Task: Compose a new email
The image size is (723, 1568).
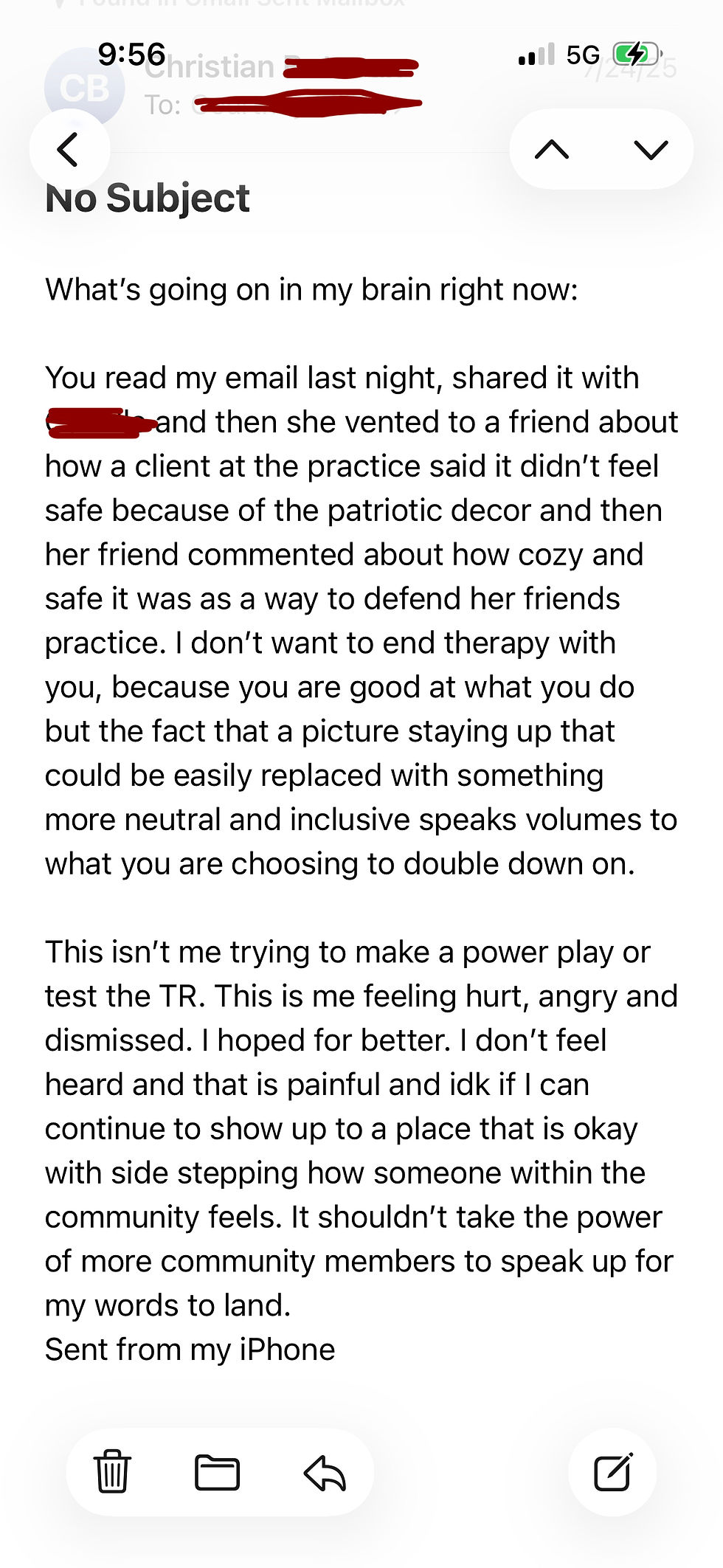Action: tap(613, 1472)
